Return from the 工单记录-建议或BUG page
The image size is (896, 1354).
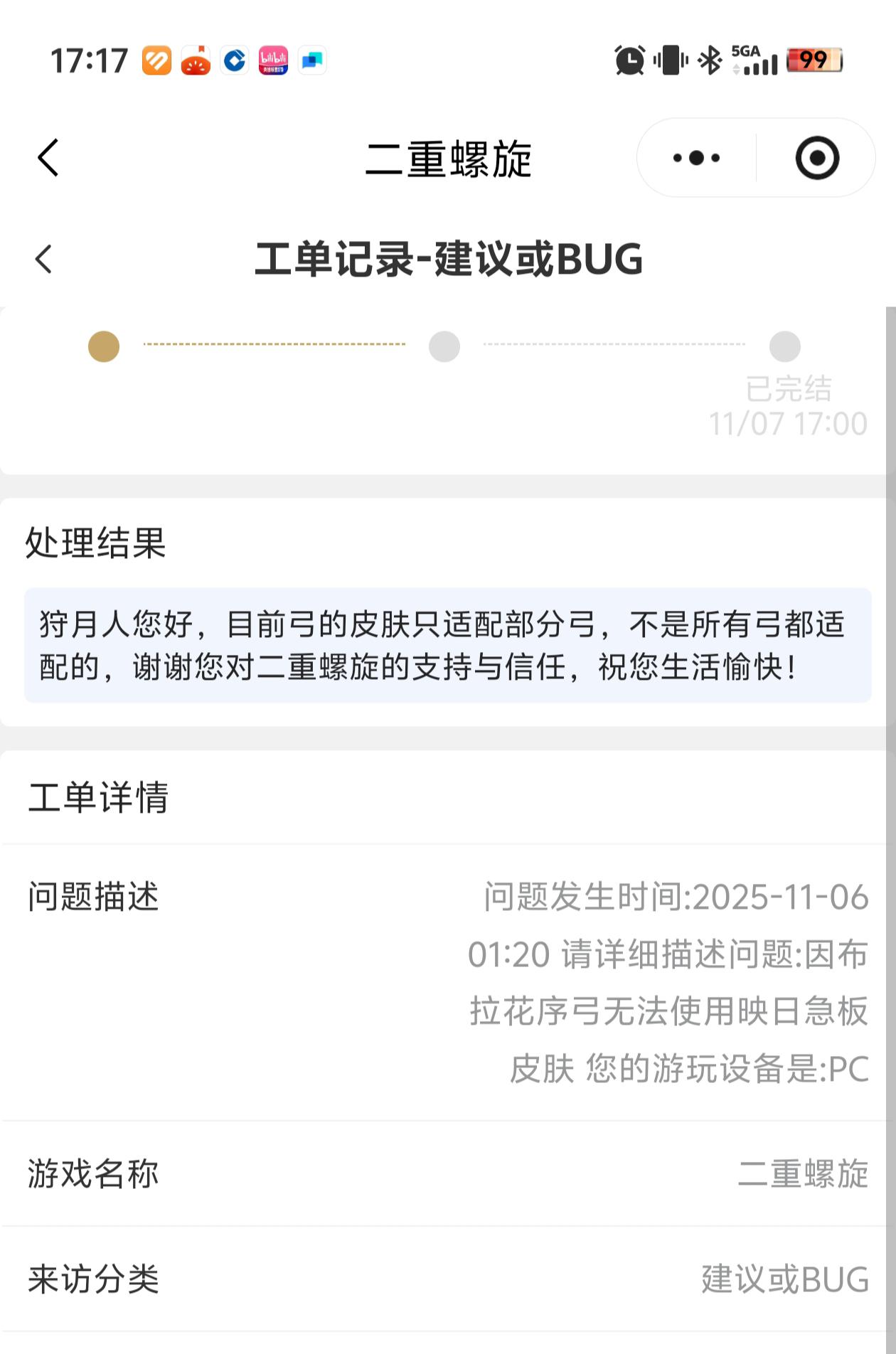(44, 259)
